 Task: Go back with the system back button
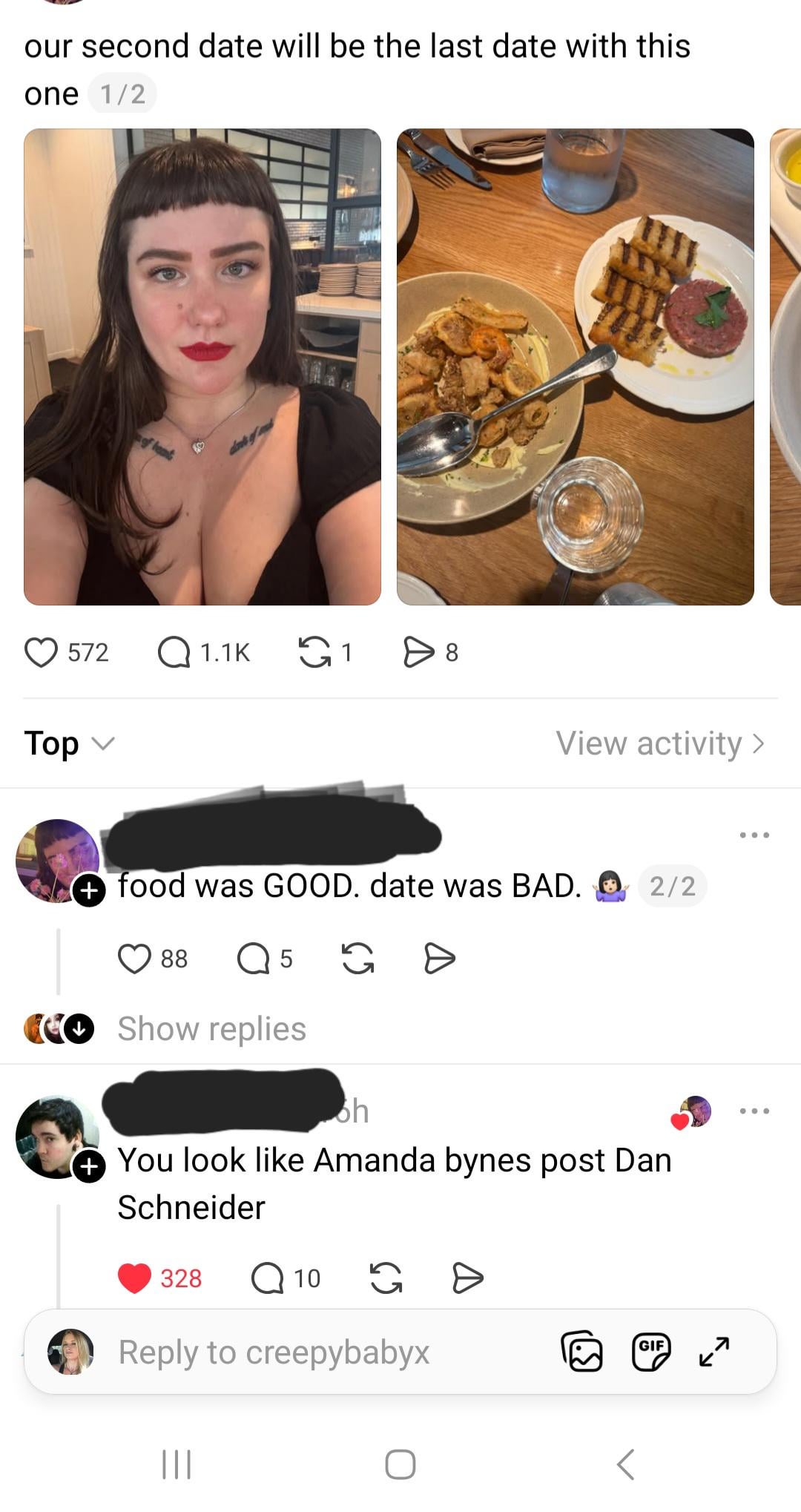click(x=625, y=1465)
